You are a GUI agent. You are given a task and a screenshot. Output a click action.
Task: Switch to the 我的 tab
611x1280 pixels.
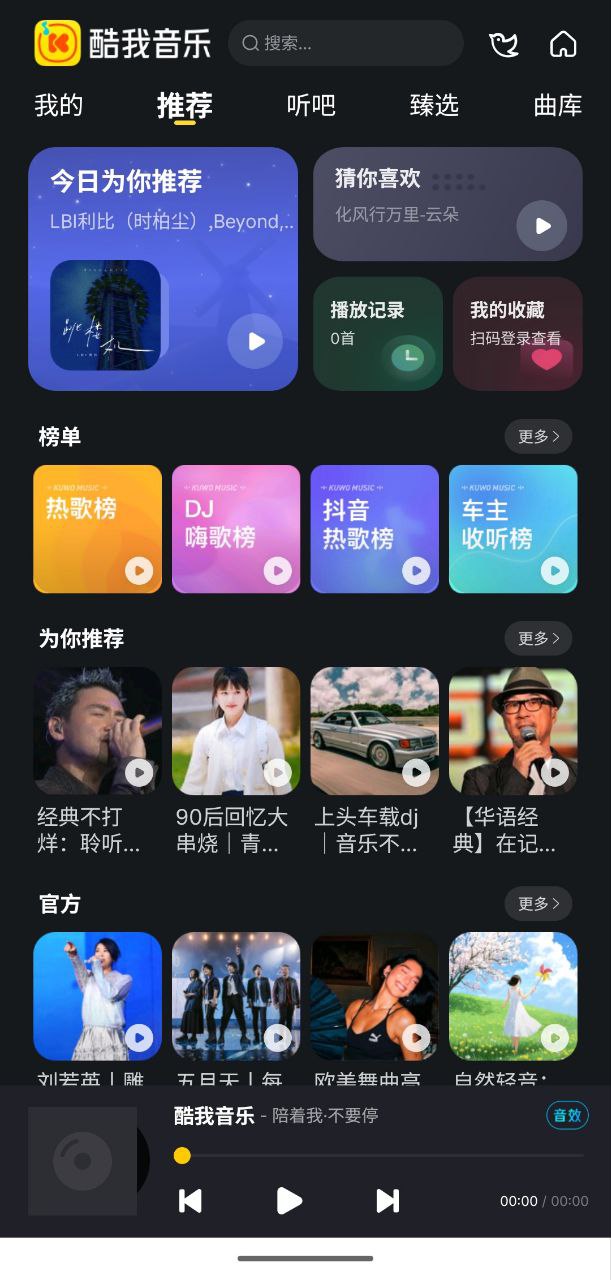click(x=59, y=105)
